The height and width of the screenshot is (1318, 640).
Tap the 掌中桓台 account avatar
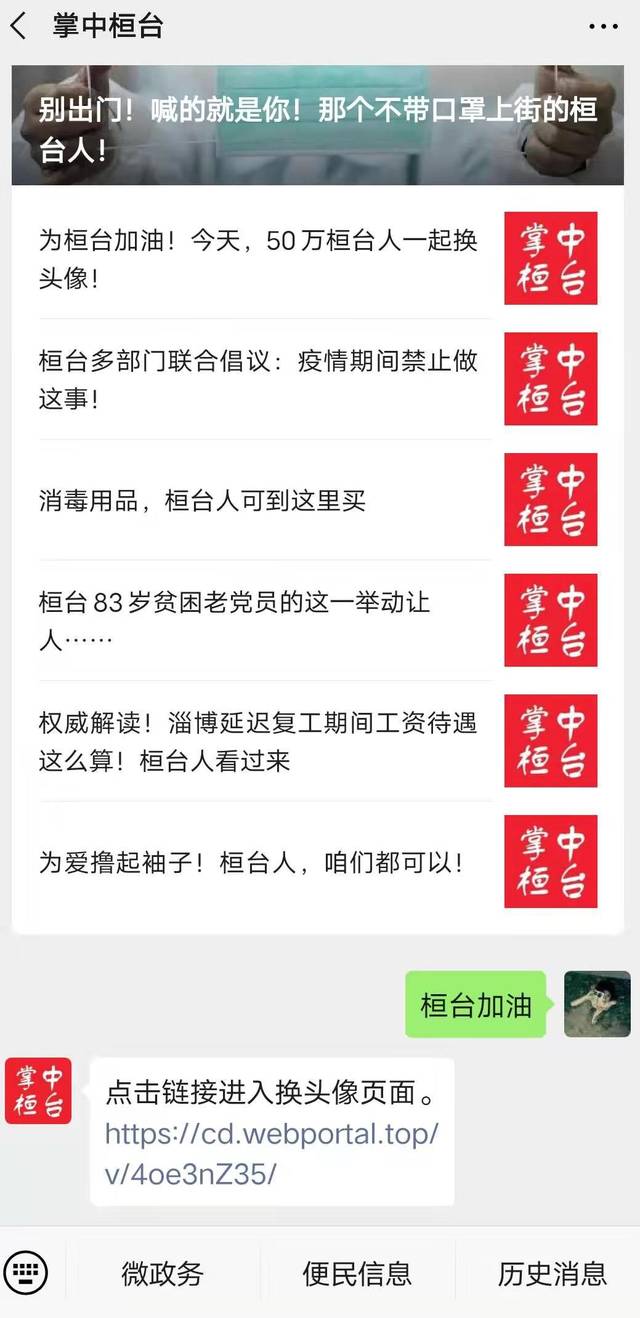[x=38, y=1090]
